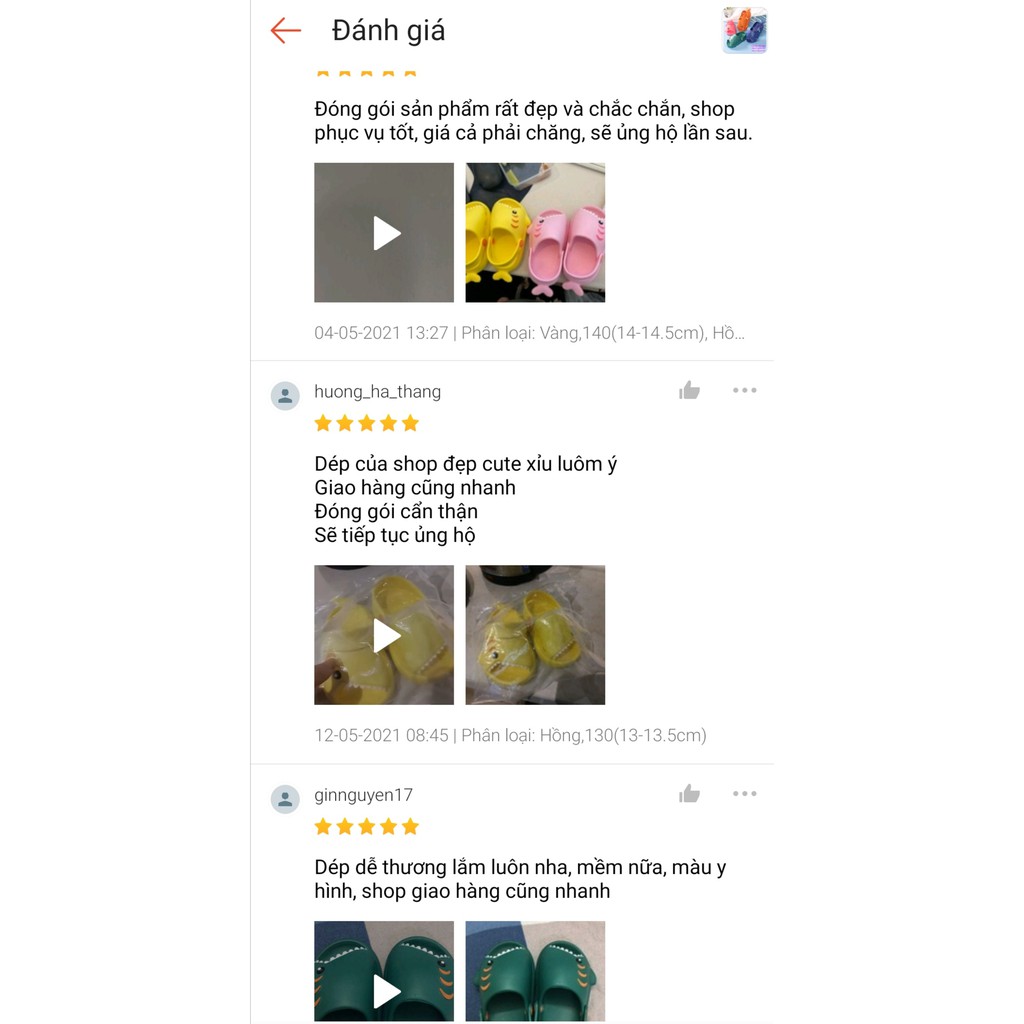View ginnguyen17's green slippers photo
The height and width of the screenshot is (1024, 1024).
535,972
